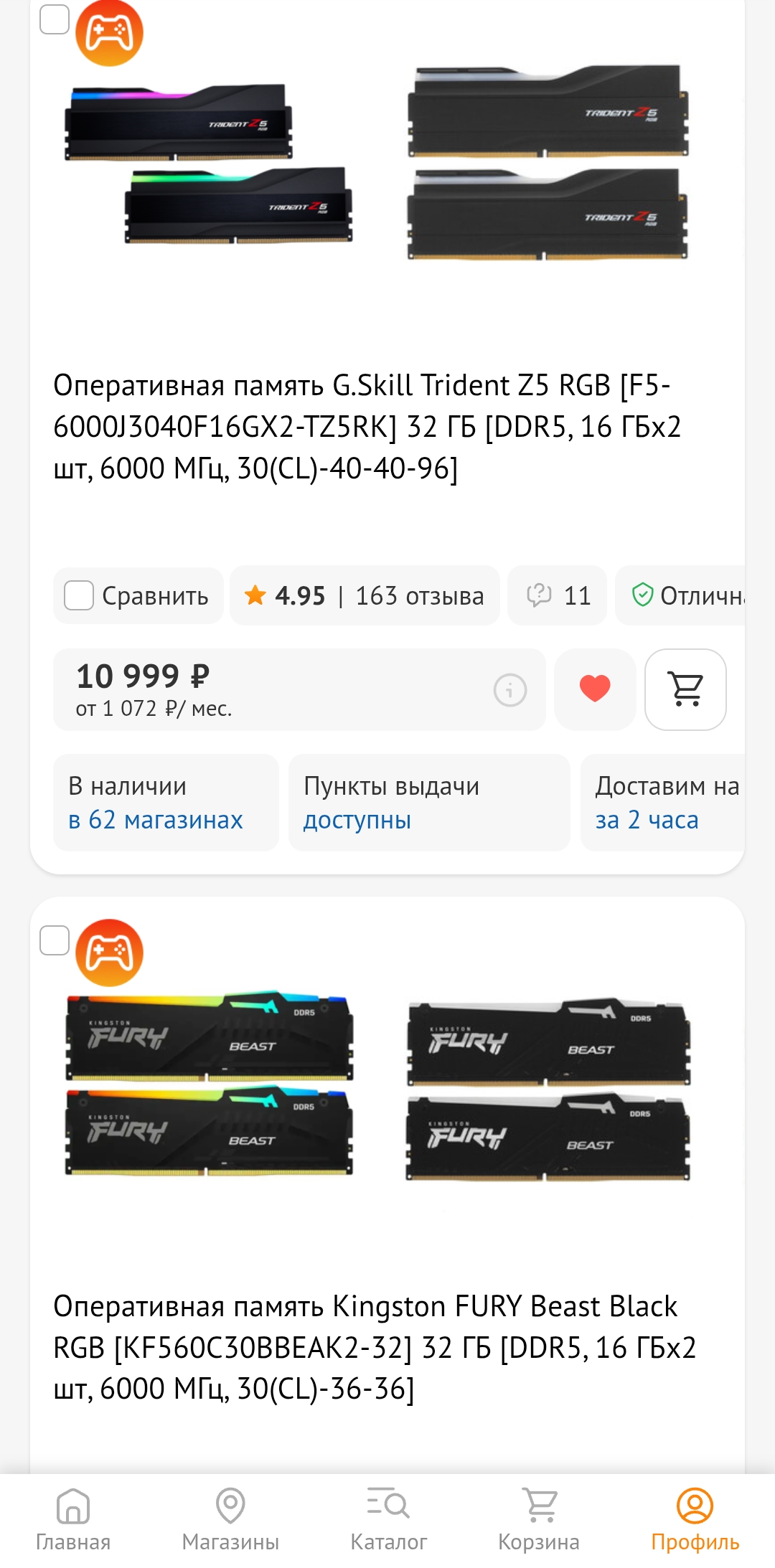775x1568 pixels.
Task: Open the 163 отзыва reviews for G.Skill
Action: click(x=365, y=595)
